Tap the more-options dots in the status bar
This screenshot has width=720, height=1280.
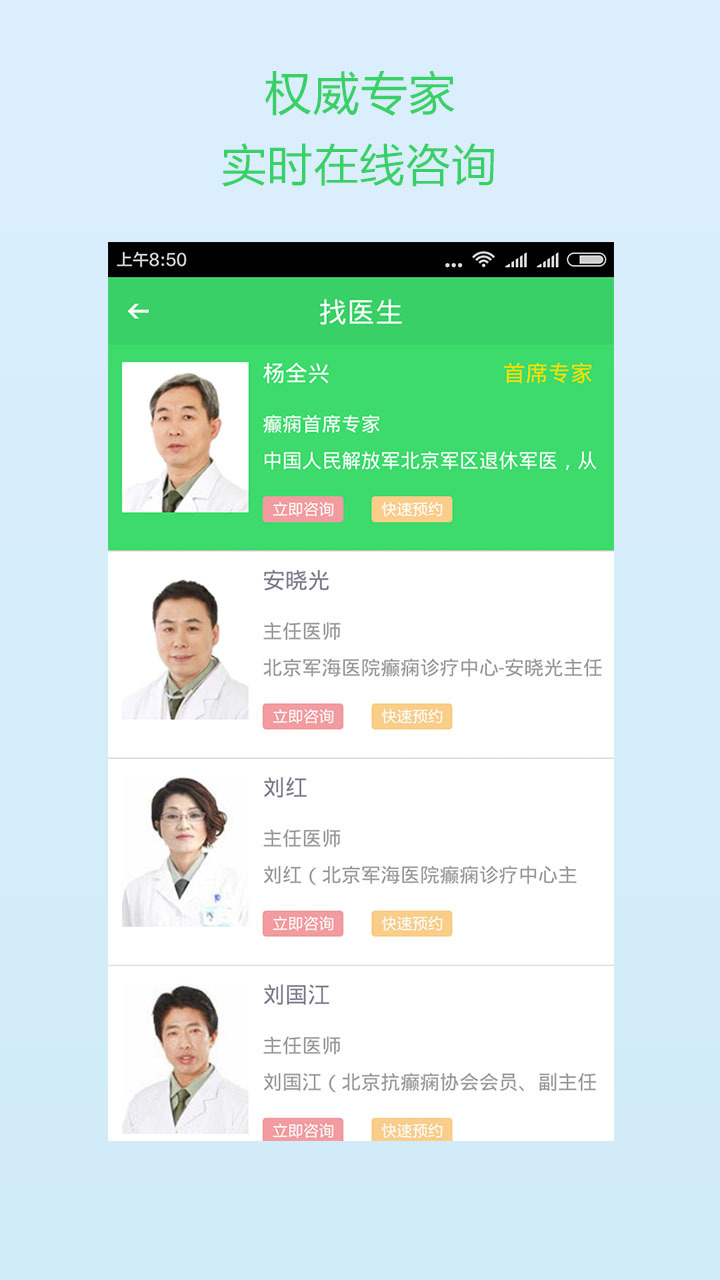click(452, 262)
